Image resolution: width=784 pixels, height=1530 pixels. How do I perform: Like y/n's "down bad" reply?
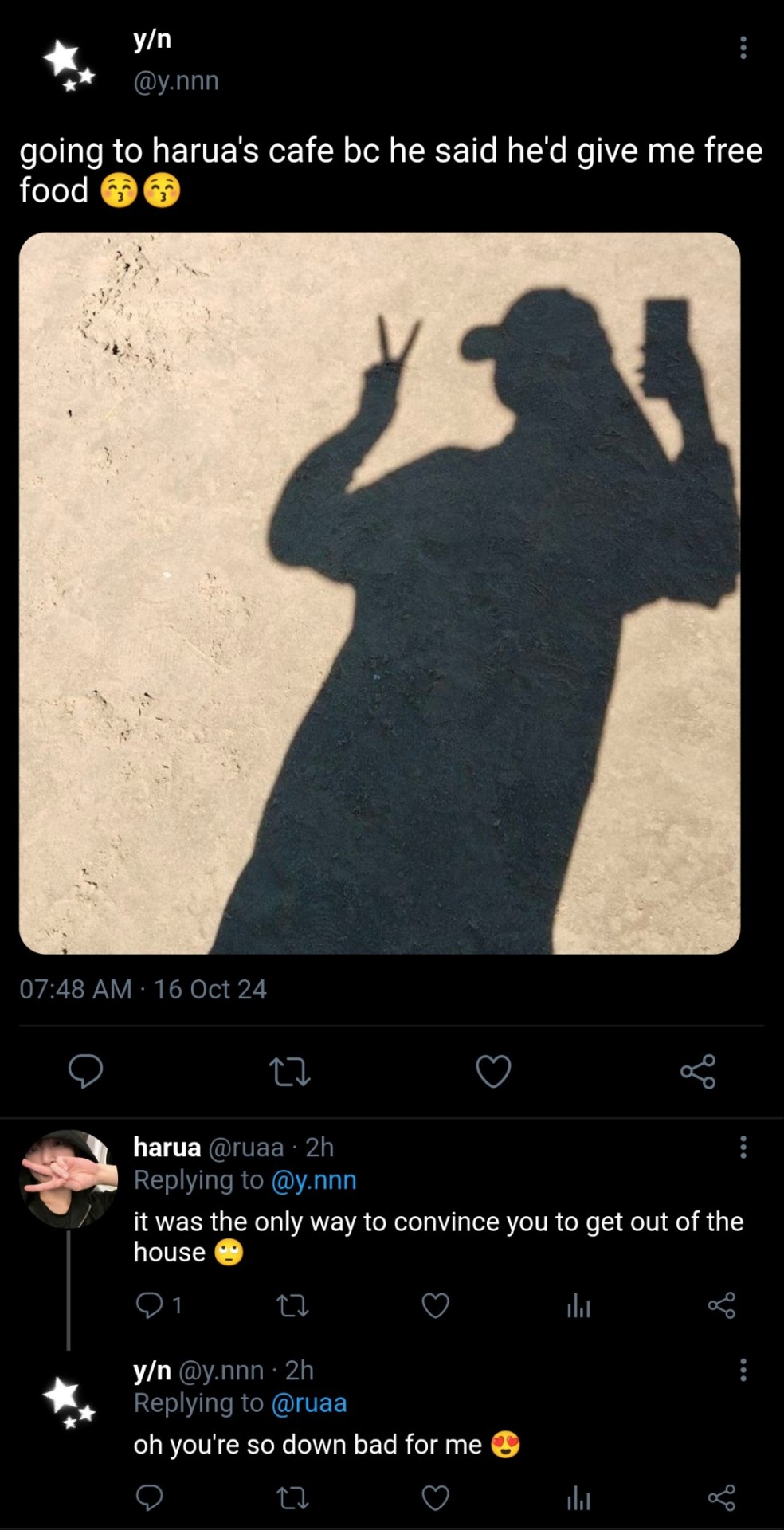coord(435,1499)
